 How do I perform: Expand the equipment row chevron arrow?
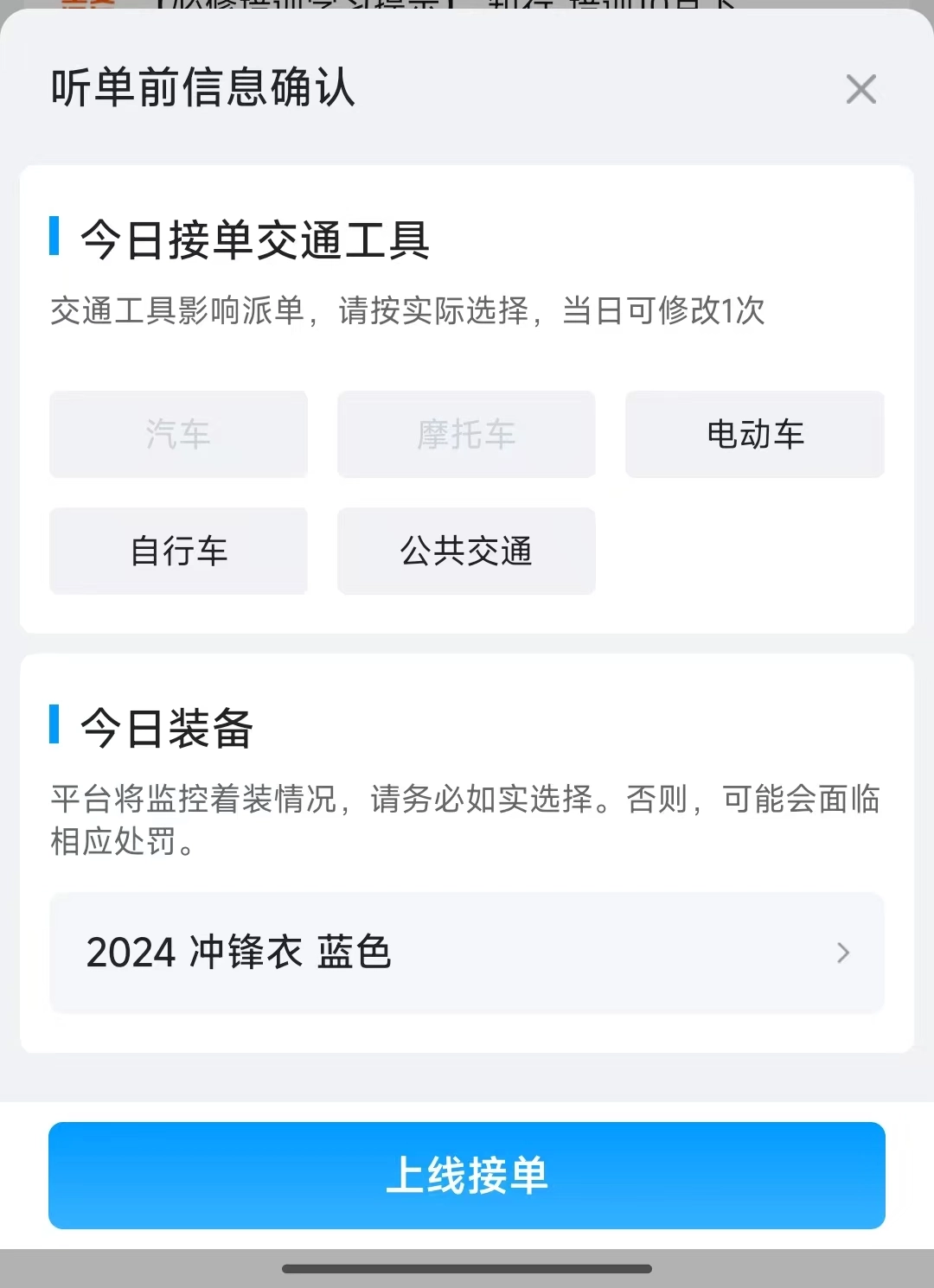[841, 953]
